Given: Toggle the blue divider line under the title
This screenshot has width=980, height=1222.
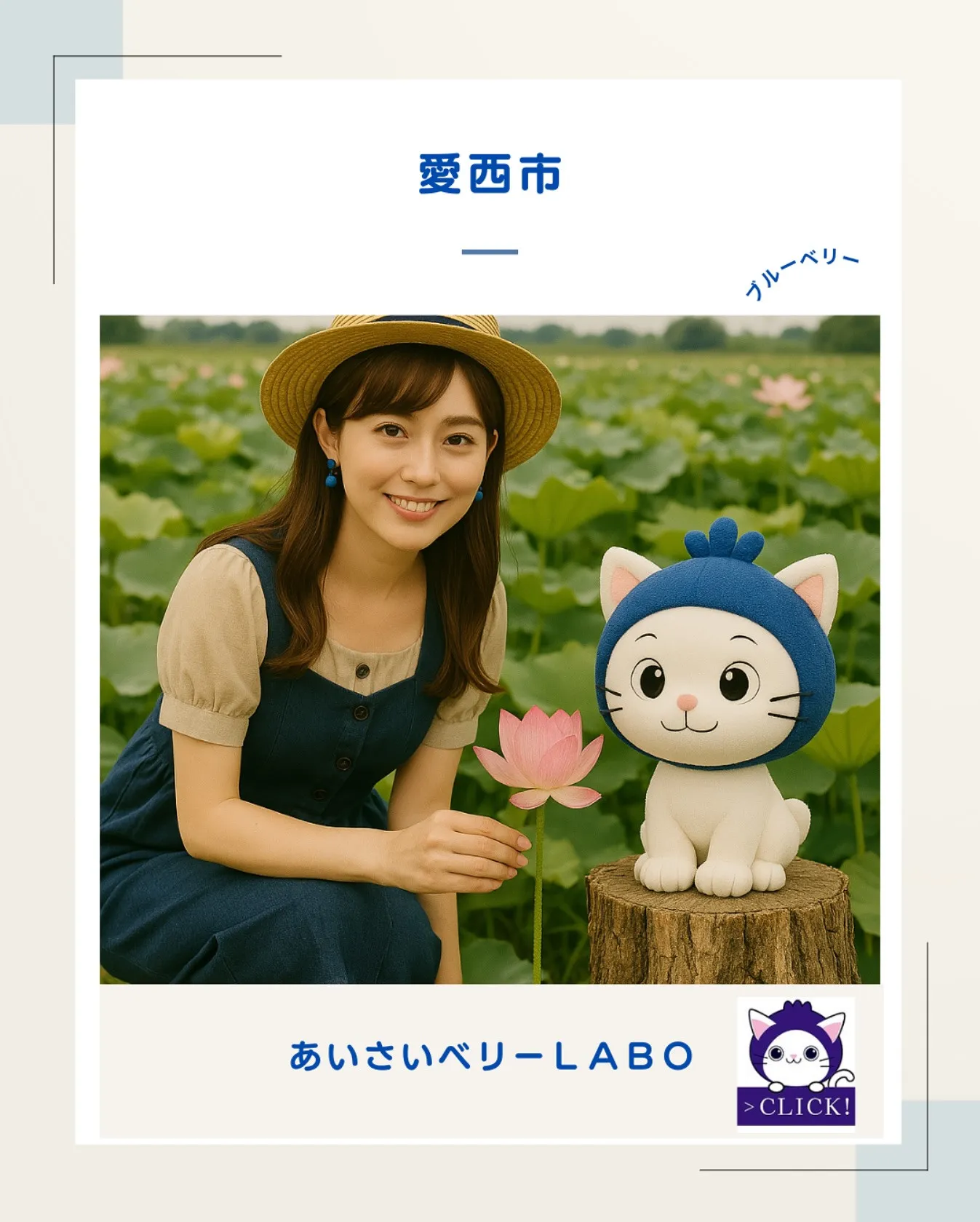Looking at the screenshot, I should click(x=490, y=250).
